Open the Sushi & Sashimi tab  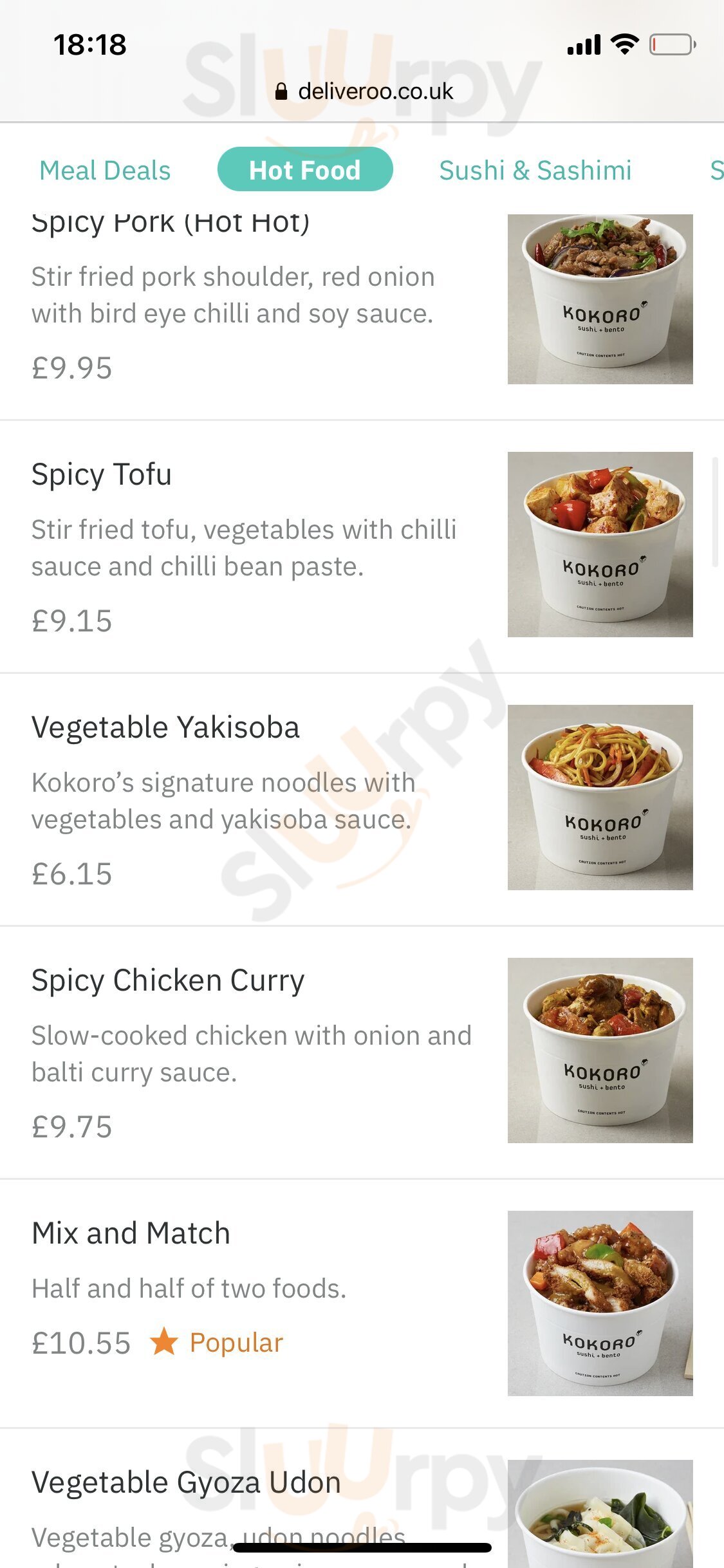click(535, 171)
